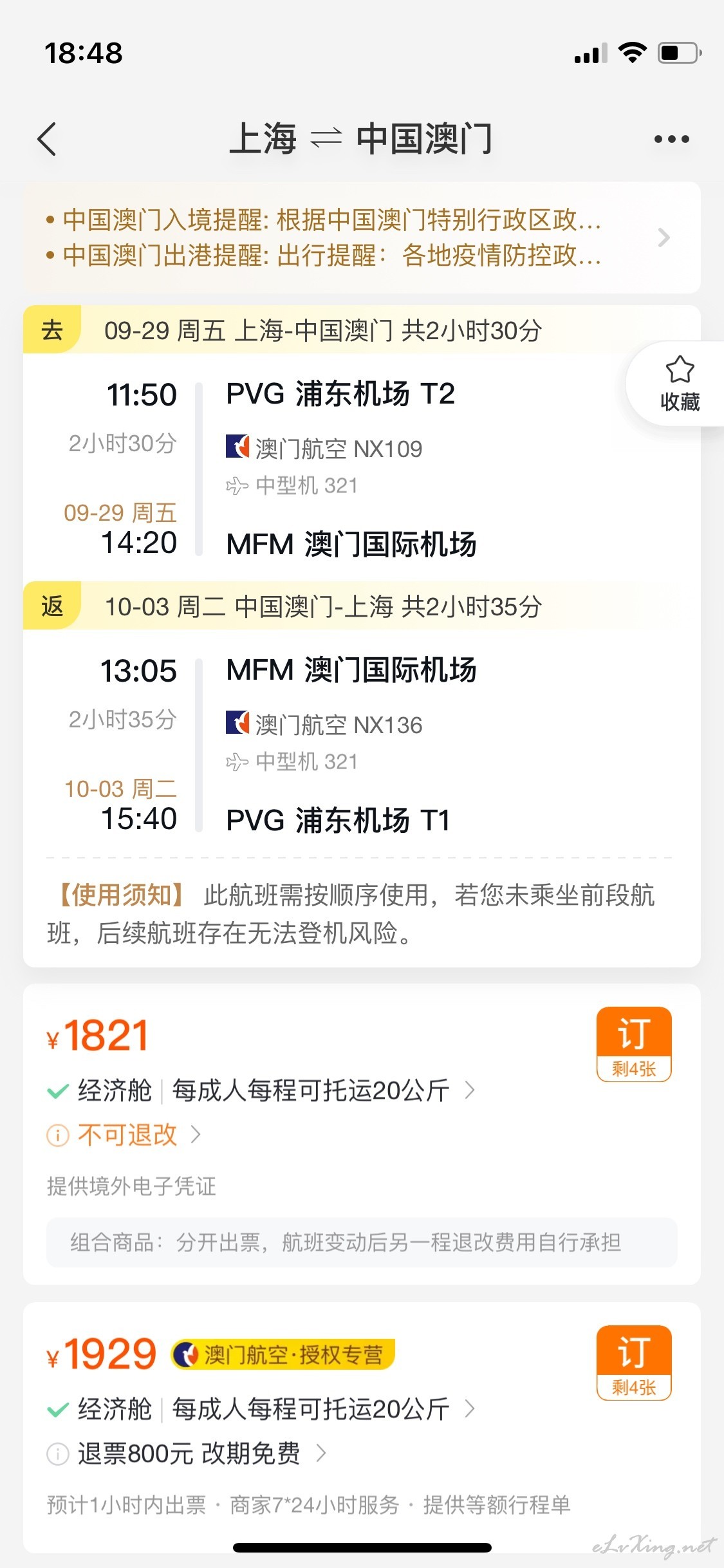Screen dimensions: 724x1568
Task: Open 退票800元 改期免费 policy details
Action: point(187,1453)
